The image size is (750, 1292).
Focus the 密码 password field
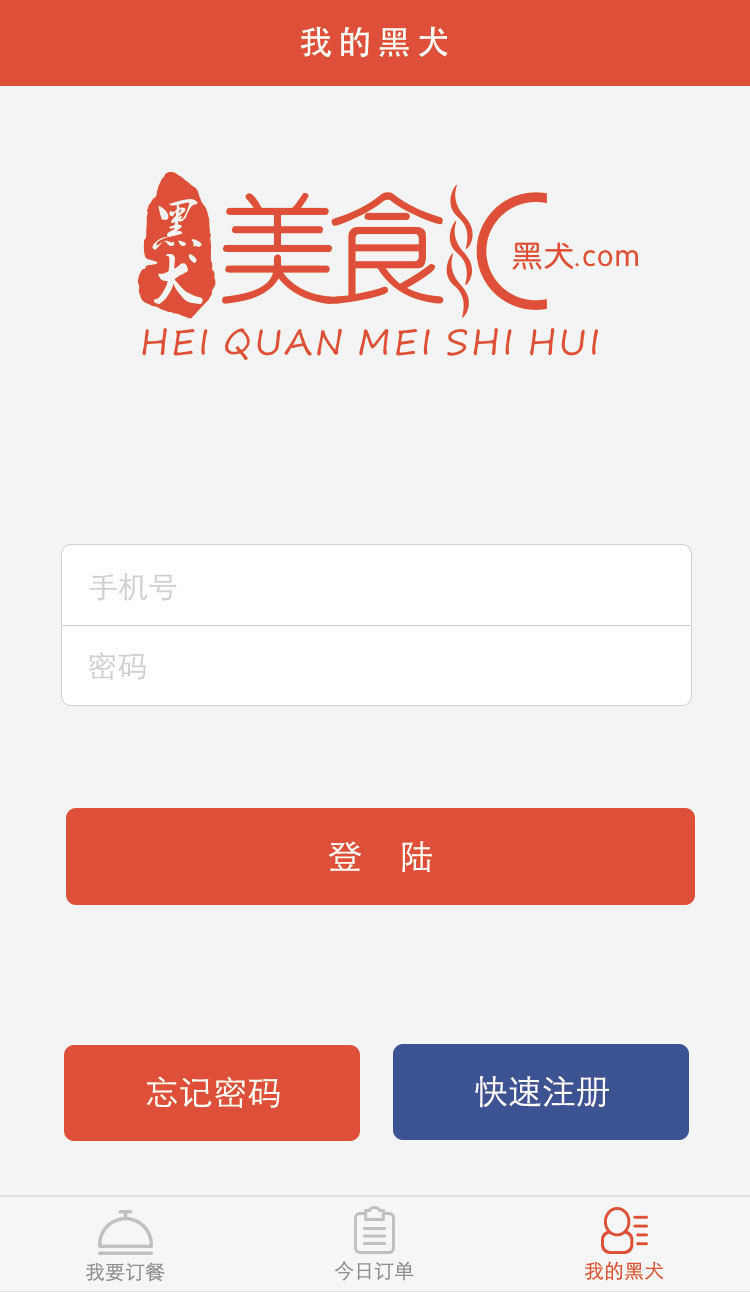(376, 666)
